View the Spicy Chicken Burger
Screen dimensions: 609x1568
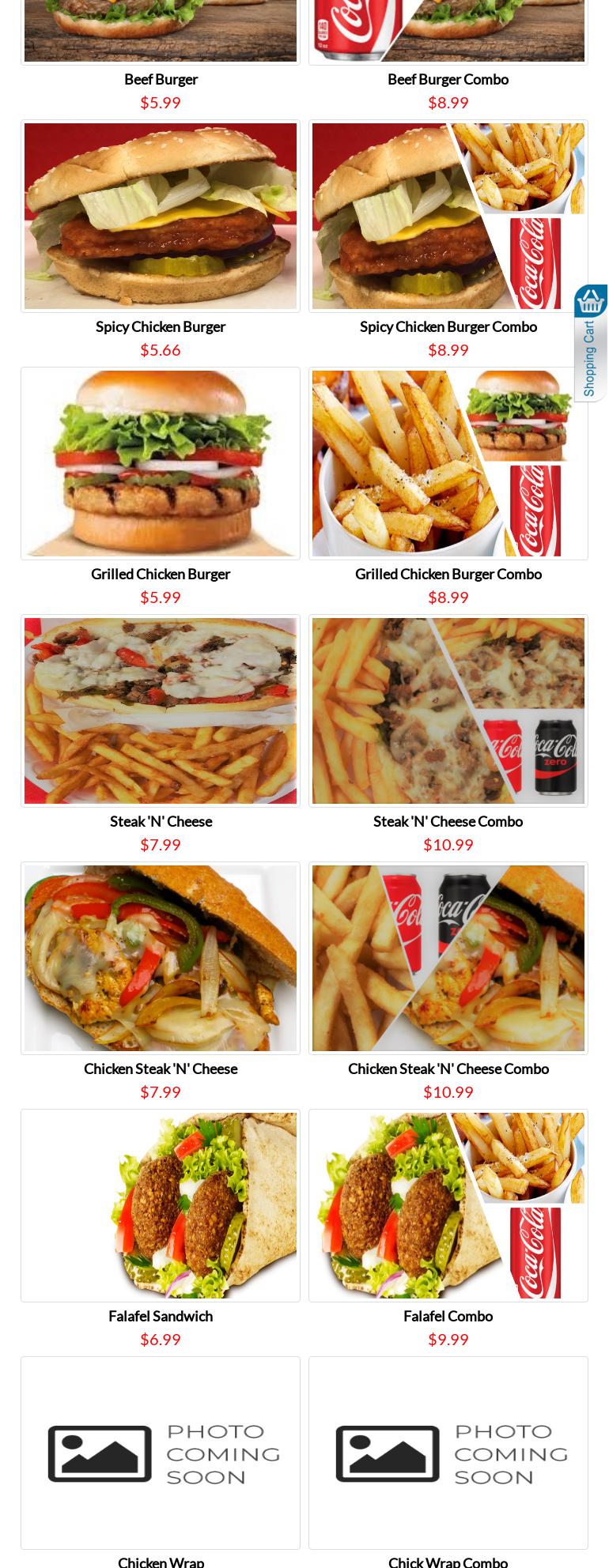tap(161, 216)
